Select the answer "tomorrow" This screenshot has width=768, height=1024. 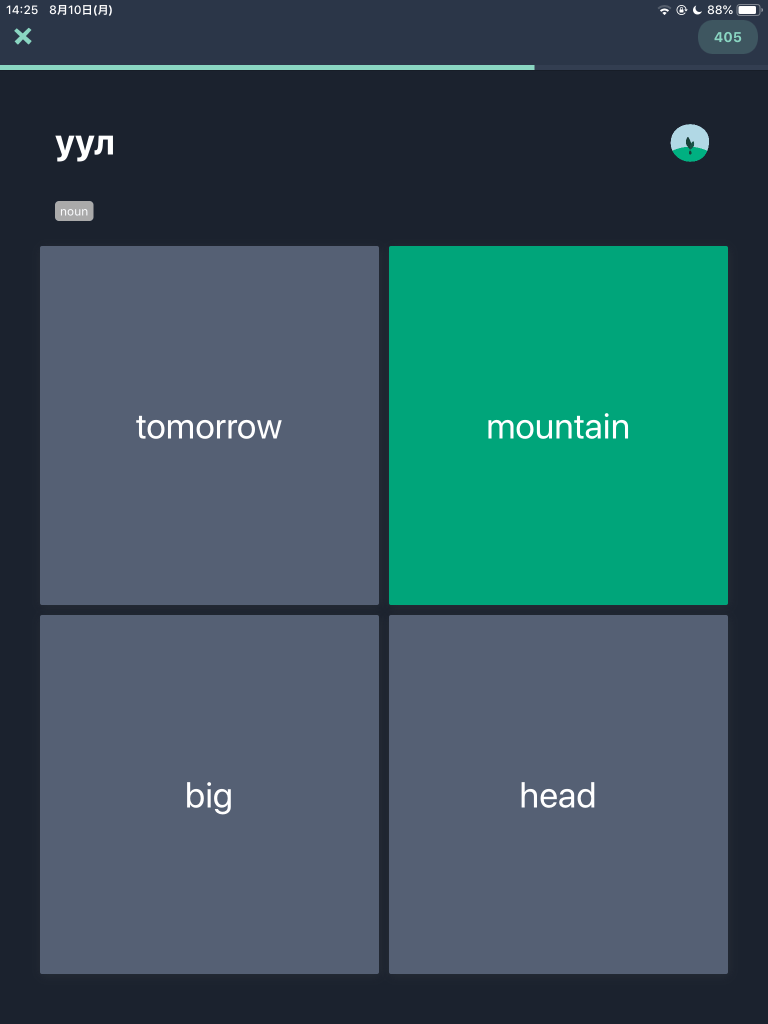tap(209, 426)
